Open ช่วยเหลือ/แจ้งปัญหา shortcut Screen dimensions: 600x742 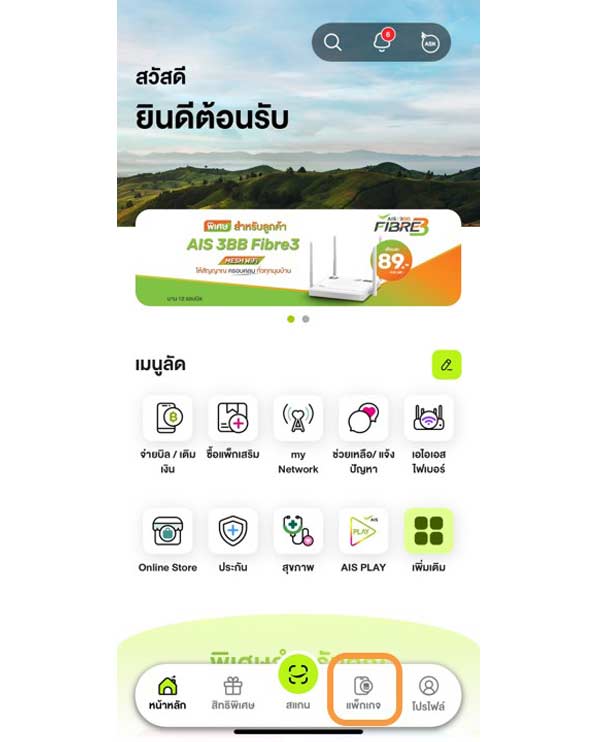click(x=363, y=418)
